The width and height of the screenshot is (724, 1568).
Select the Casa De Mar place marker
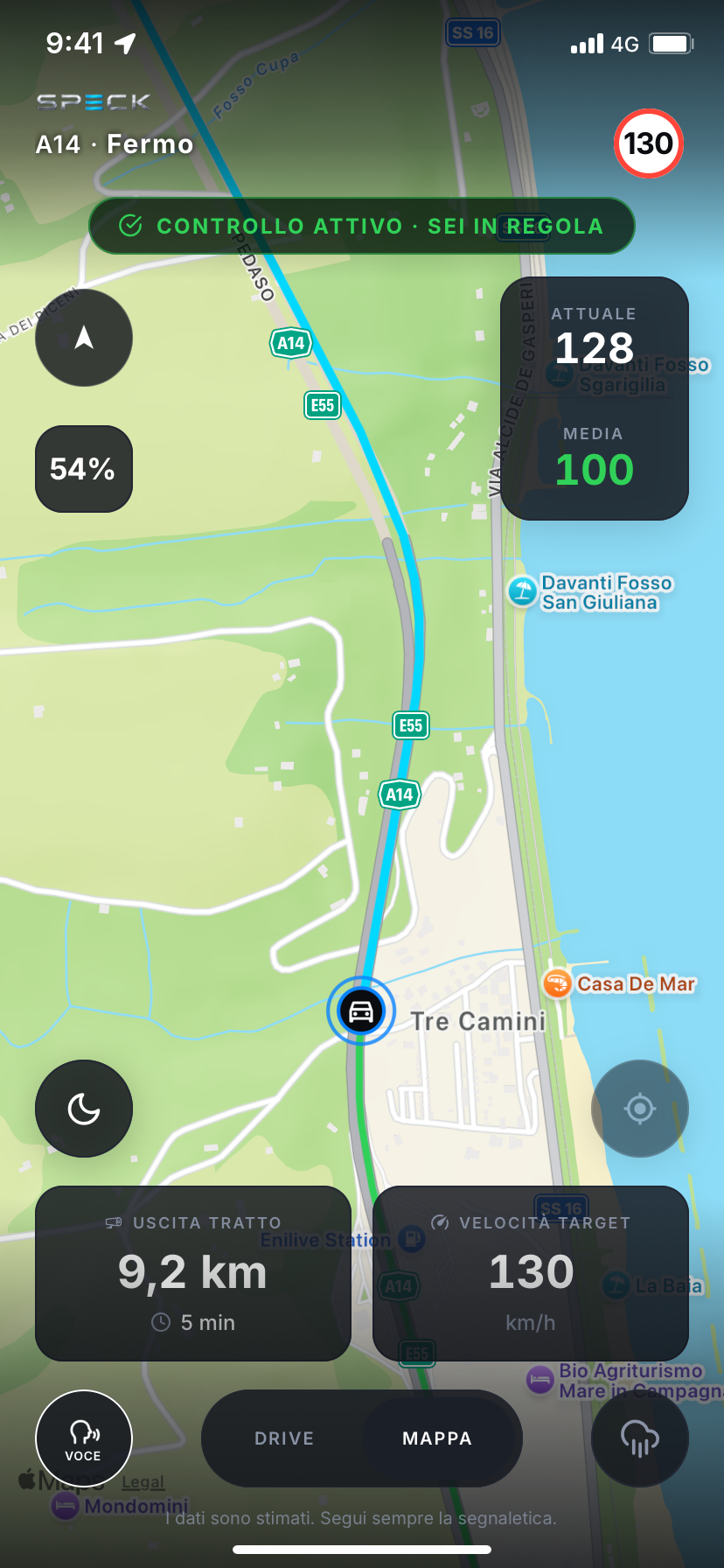[619, 983]
